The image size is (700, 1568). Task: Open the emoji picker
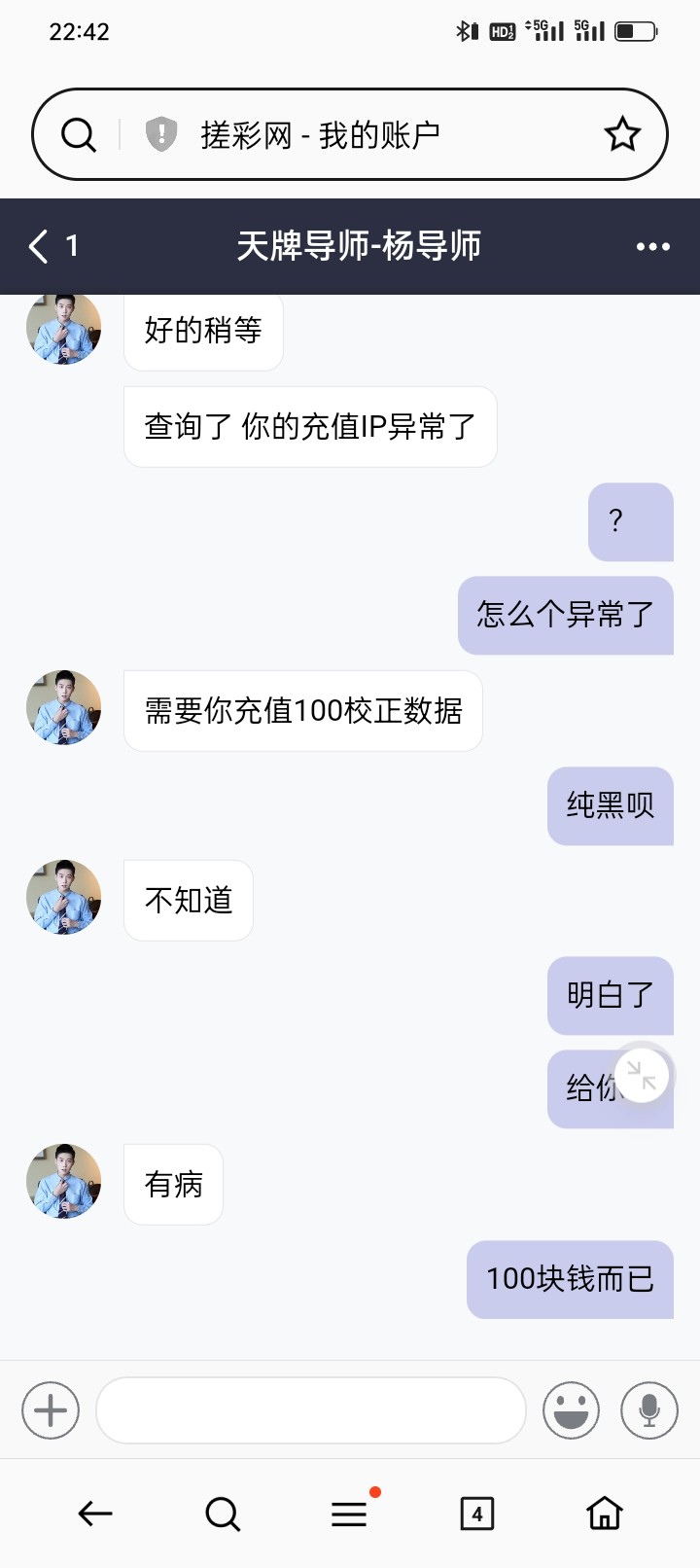[x=571, y=1409]
